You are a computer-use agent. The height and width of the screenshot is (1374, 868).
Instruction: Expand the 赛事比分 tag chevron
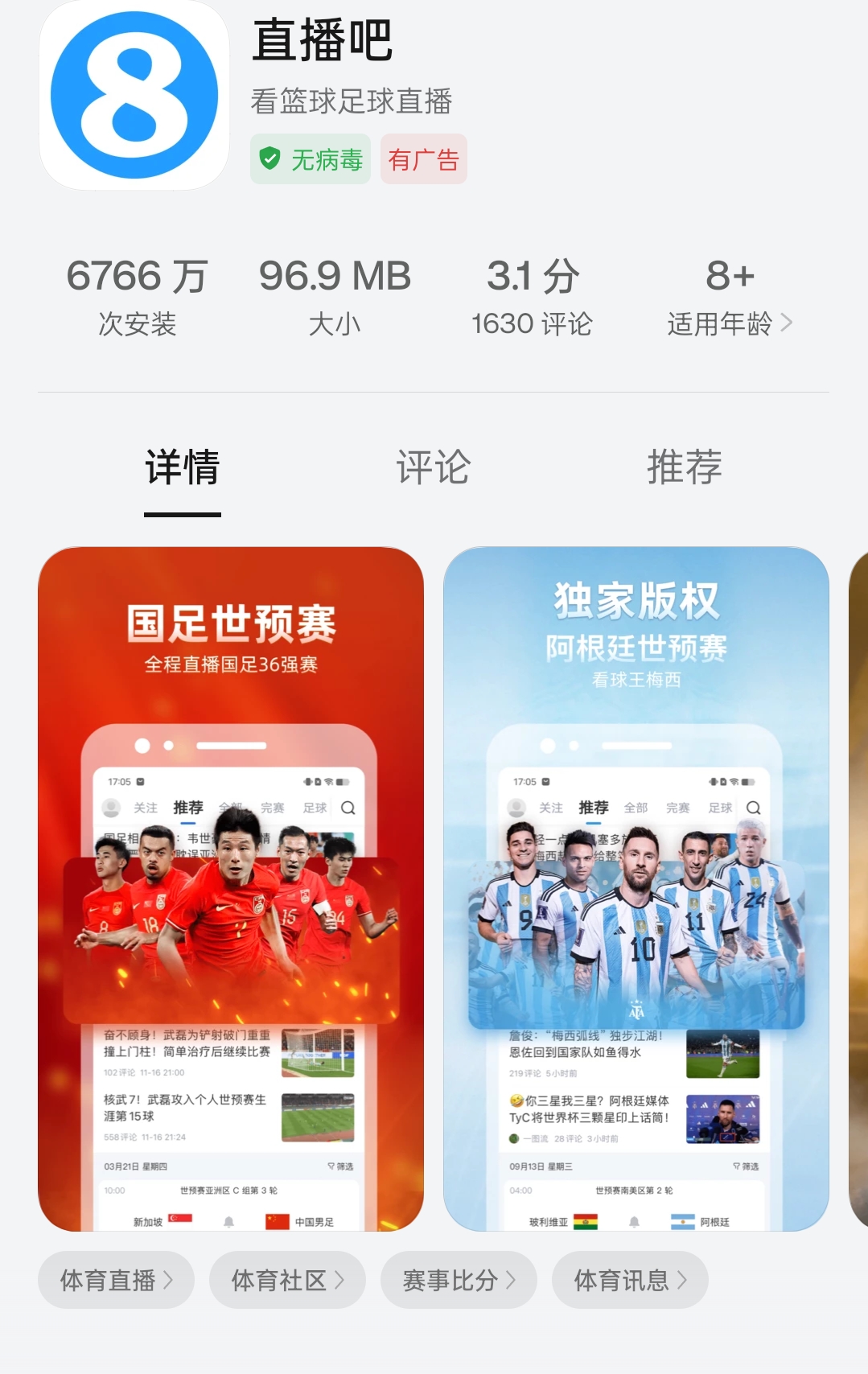(510, 1280)
